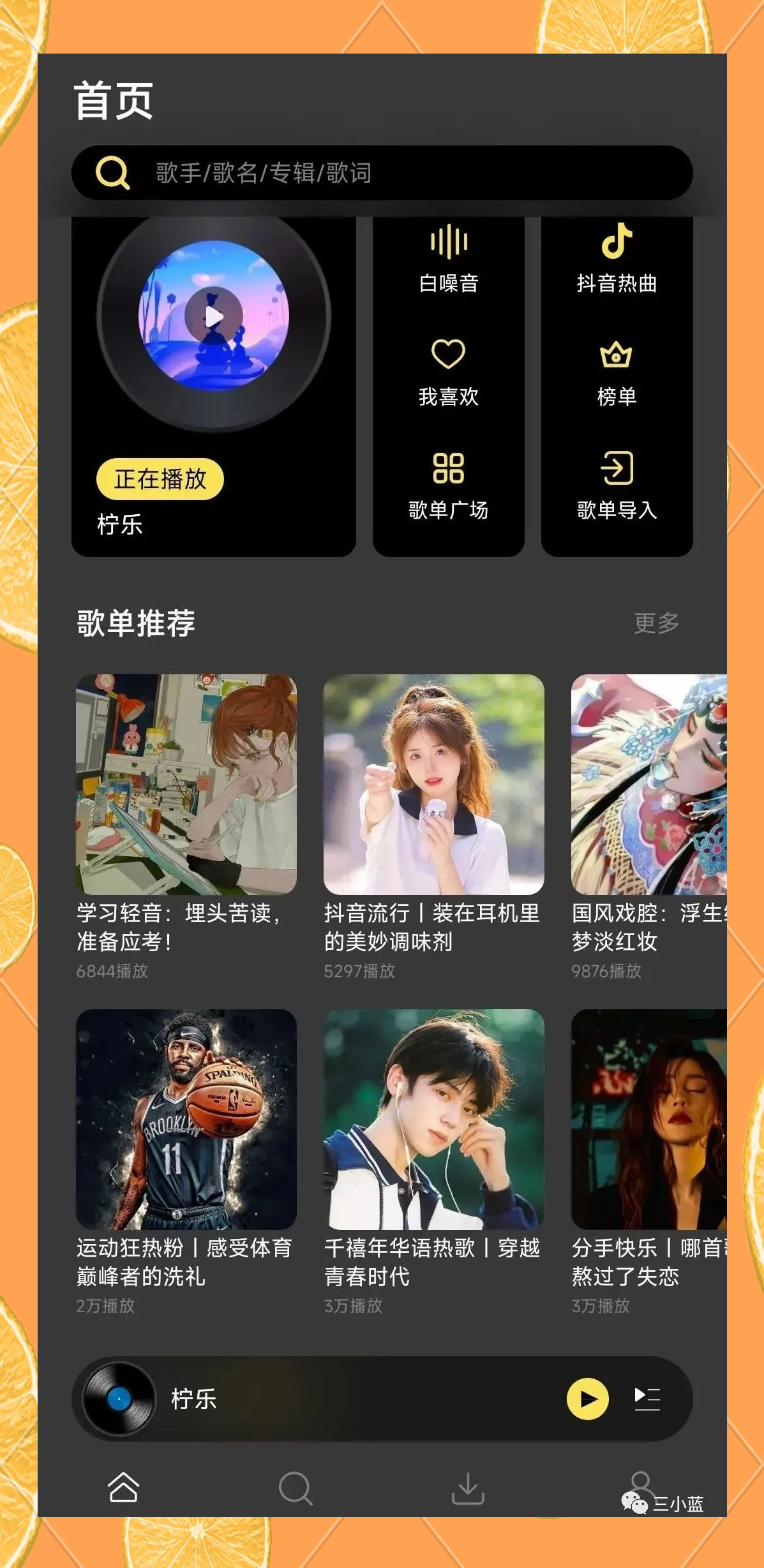
Task: Open the play queue list icon
Action: coord(647,1399)
